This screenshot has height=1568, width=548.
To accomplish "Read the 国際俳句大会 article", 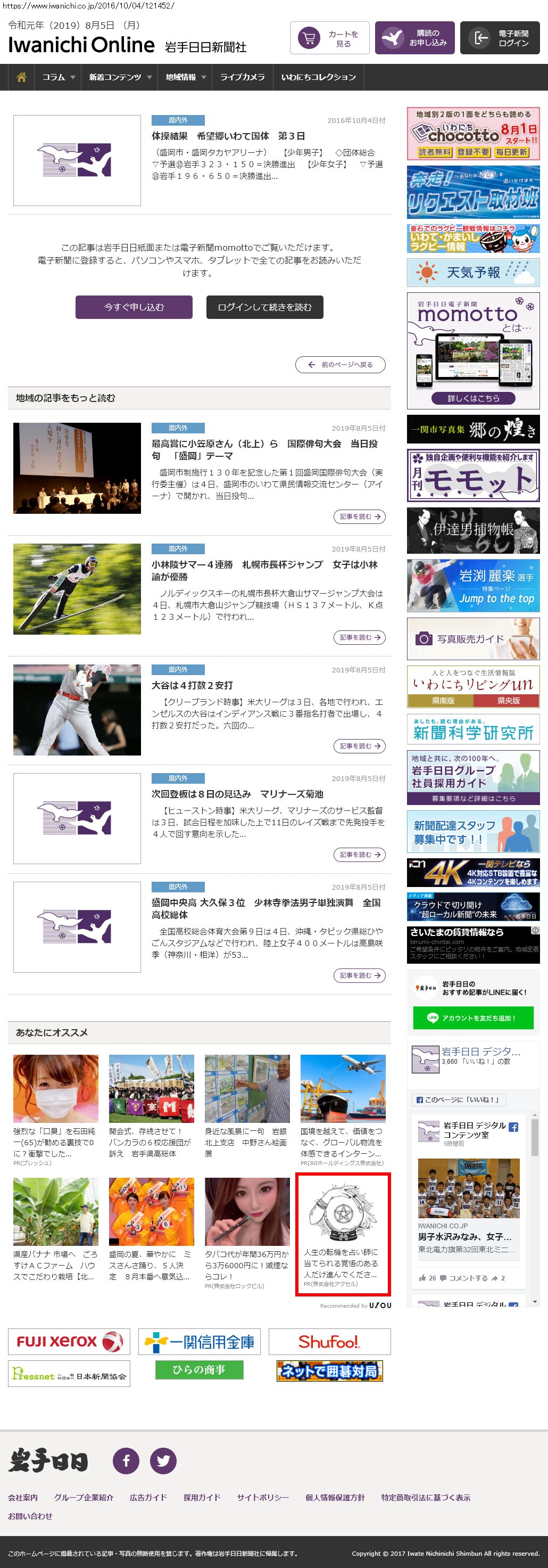I will (x=264, y=450).
